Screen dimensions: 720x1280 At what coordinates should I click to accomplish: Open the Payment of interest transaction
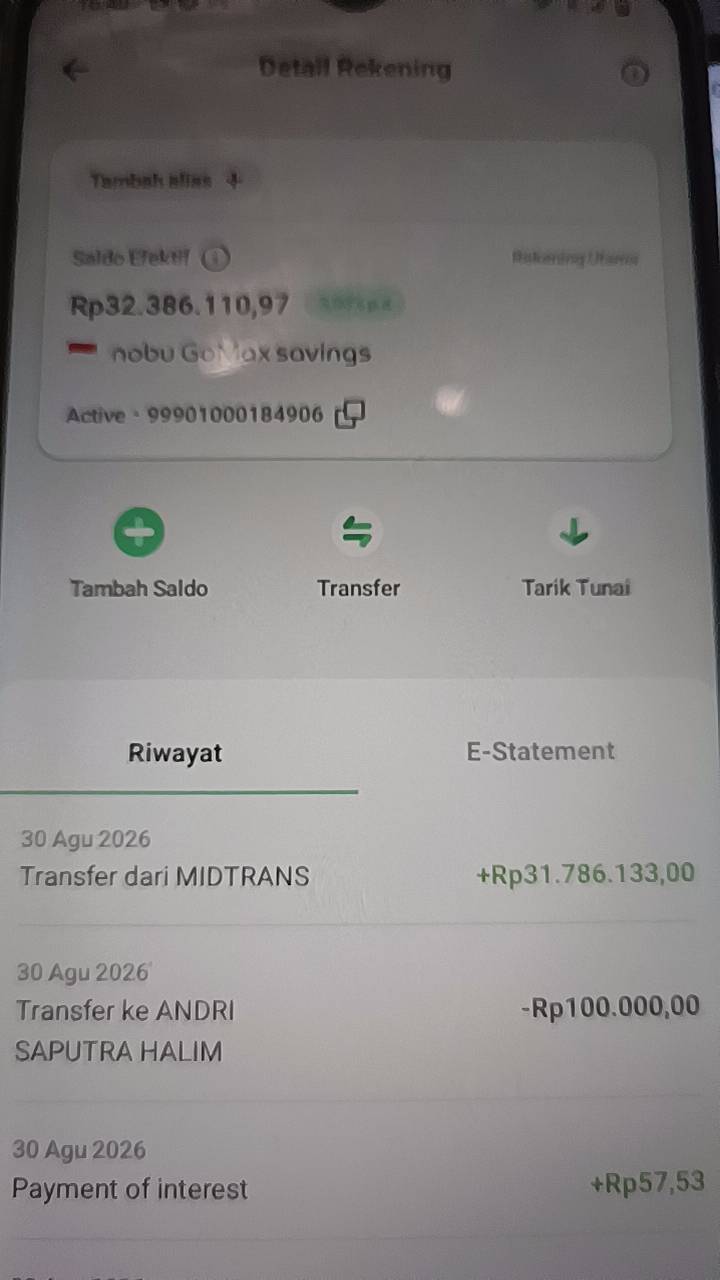click(x=357, y=1170)
